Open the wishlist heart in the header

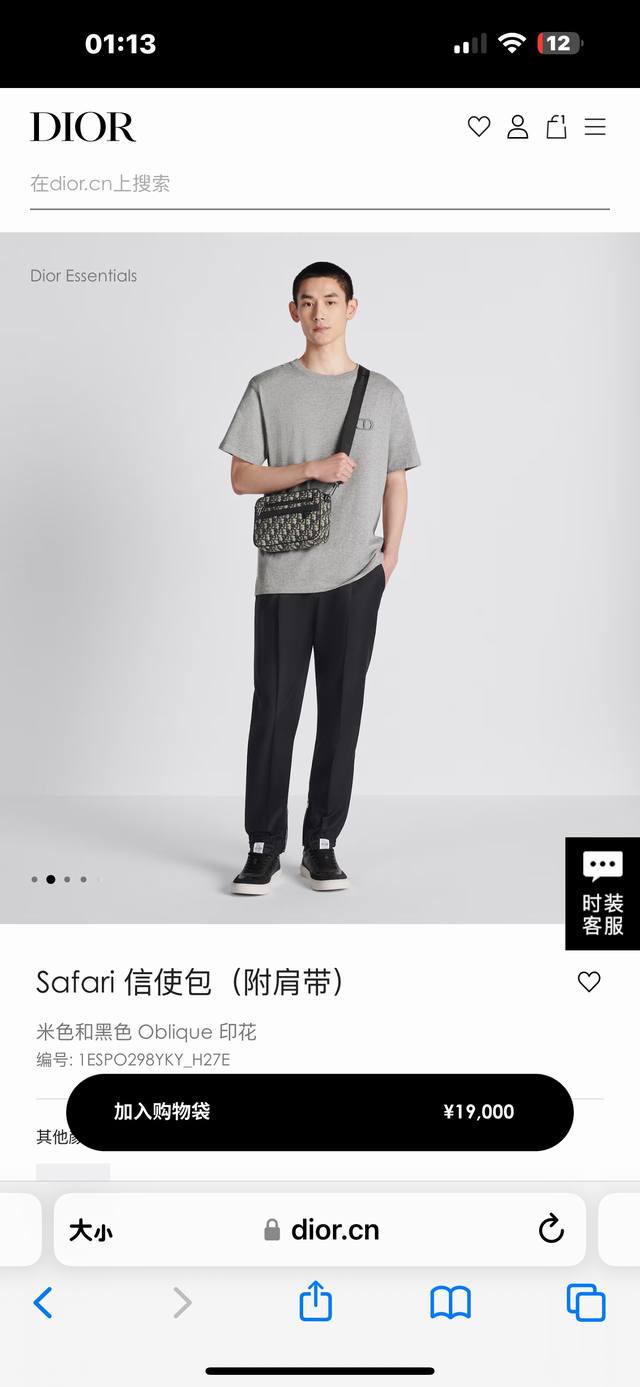pyautogui.click(x=479, y=127)
